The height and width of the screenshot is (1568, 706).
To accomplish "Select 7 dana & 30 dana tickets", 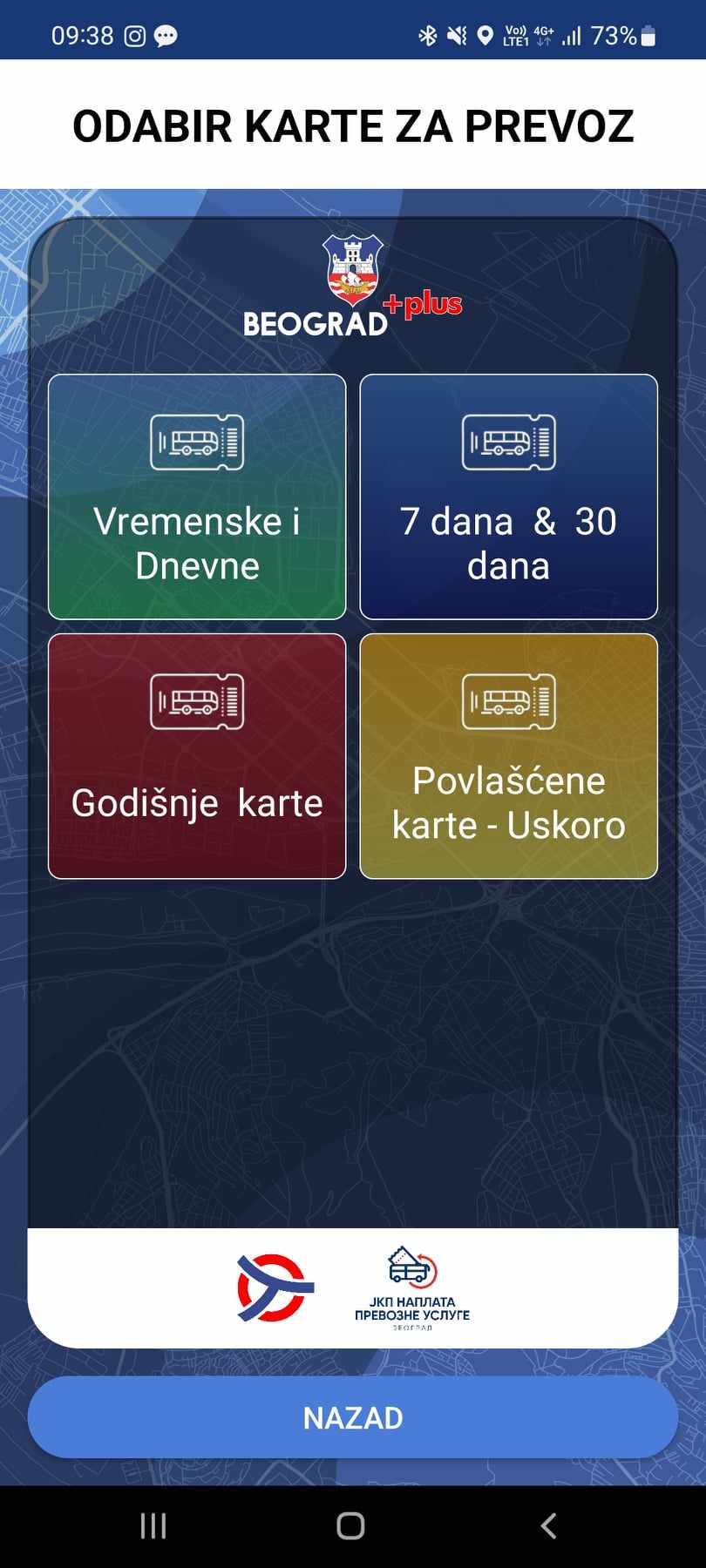I will click(508, 497).
